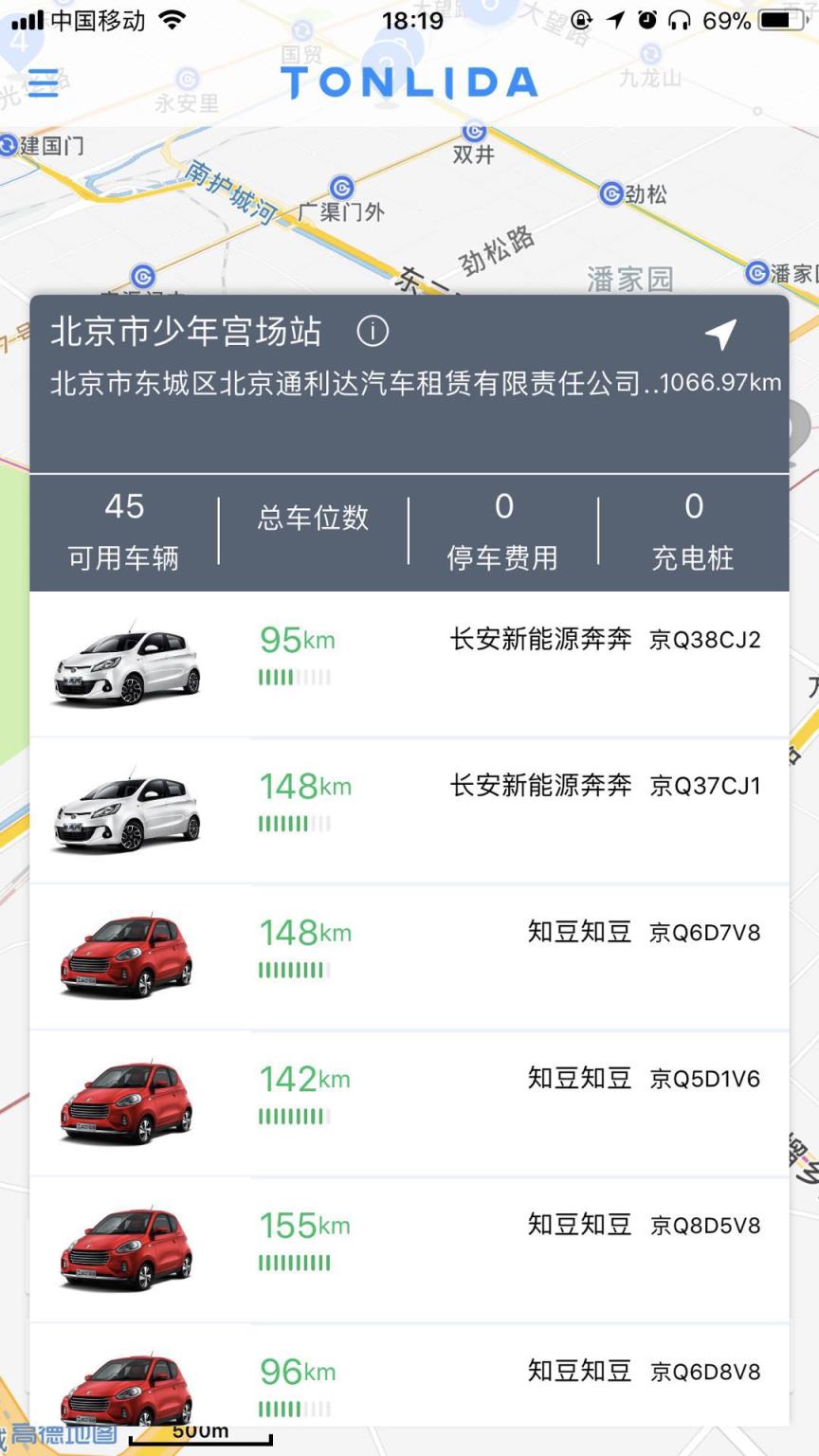Viewport: 819px width, 1456px height.
Task: Tap the white 奔奔 car photo with 95km
Action: click(x=128, y=664)
